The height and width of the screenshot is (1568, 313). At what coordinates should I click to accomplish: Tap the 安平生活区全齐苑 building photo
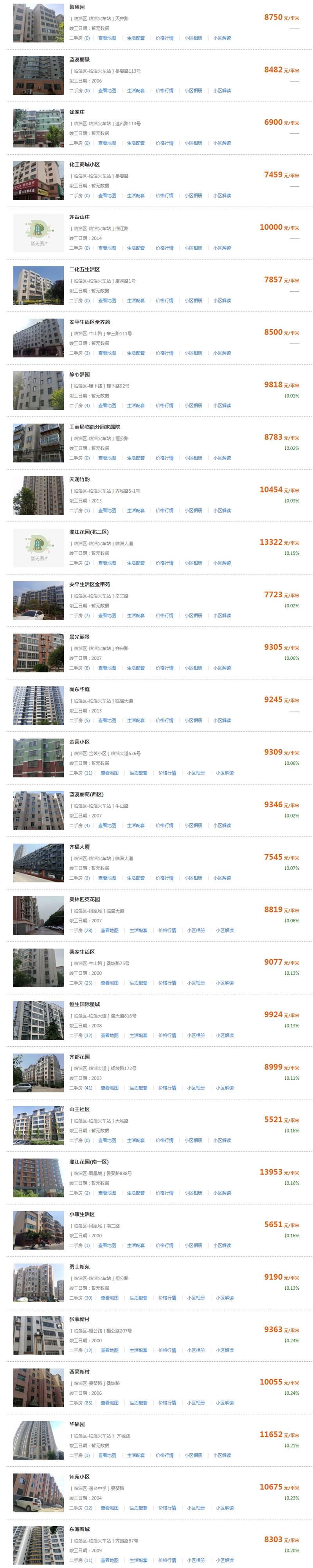pos(38,338)
